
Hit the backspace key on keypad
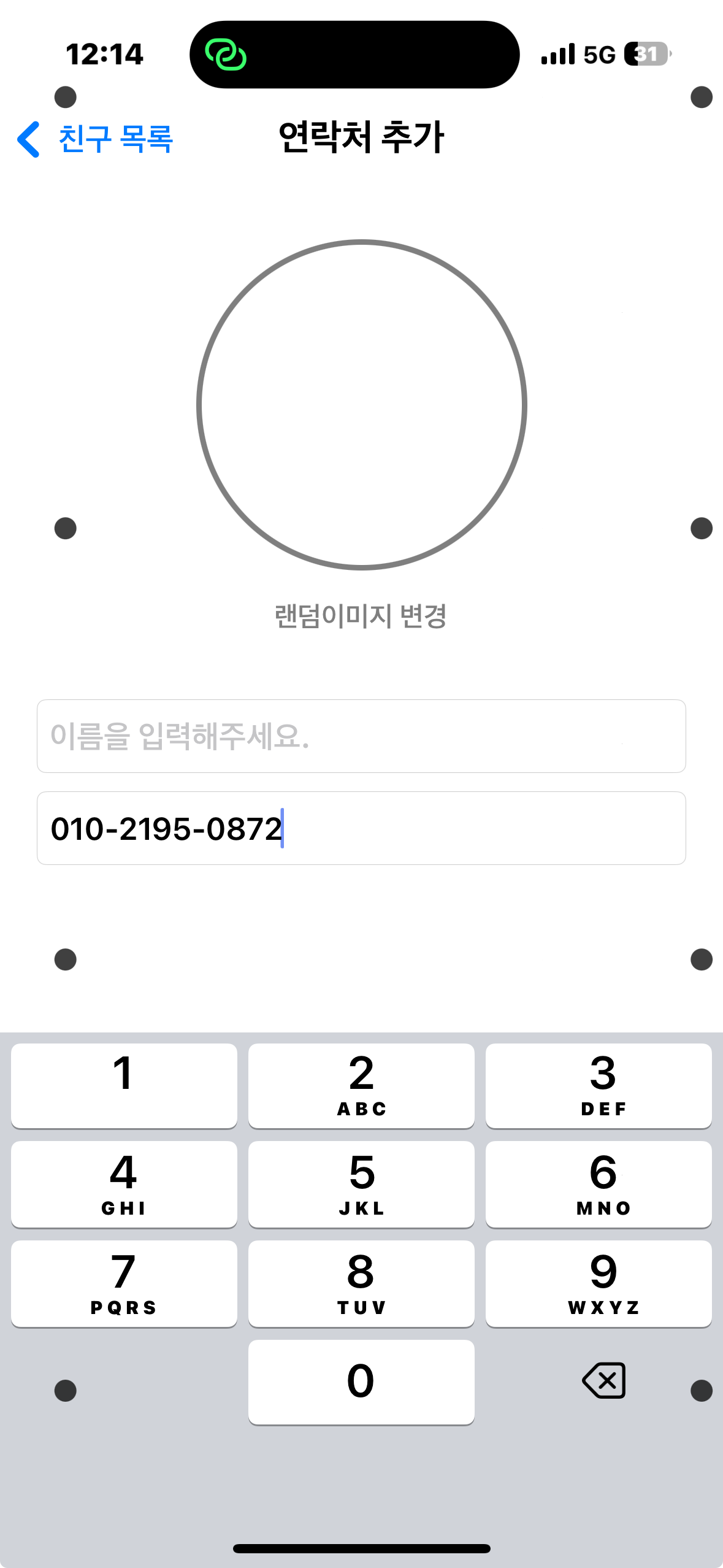[603, 1381]
